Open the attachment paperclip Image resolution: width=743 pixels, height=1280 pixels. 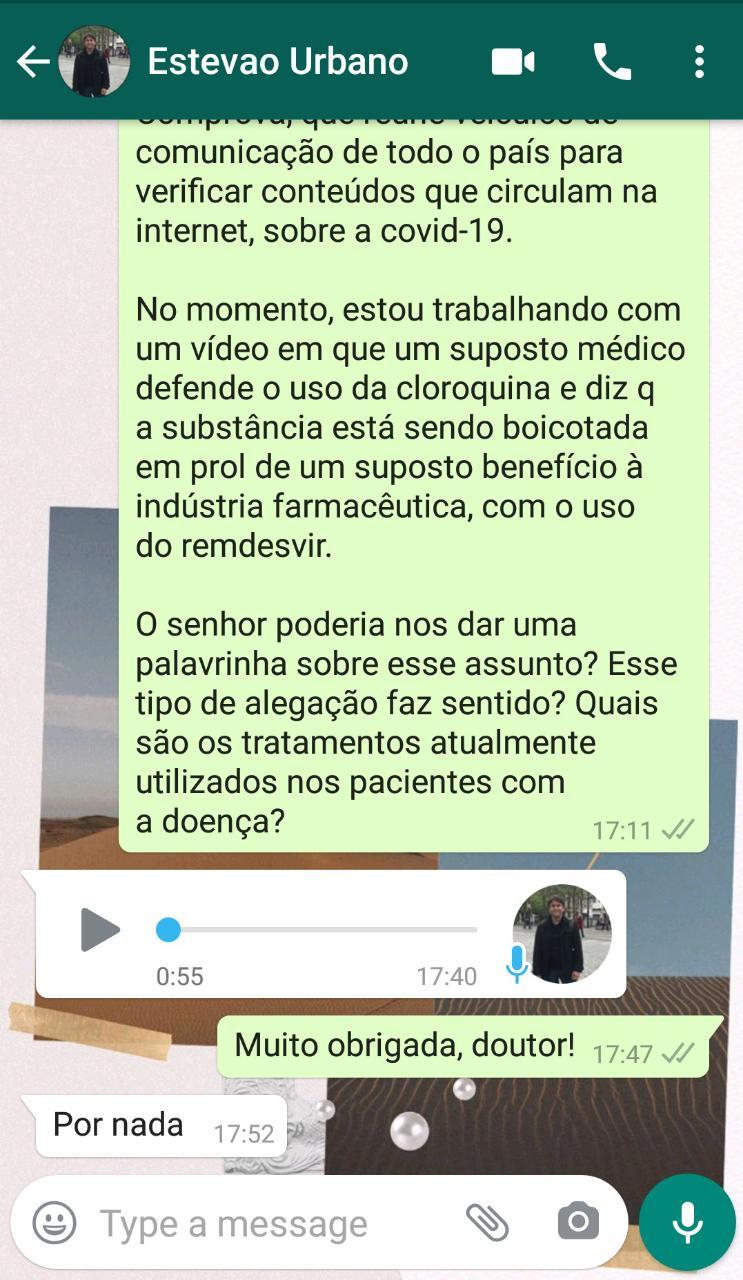(x=487, y=1222)
